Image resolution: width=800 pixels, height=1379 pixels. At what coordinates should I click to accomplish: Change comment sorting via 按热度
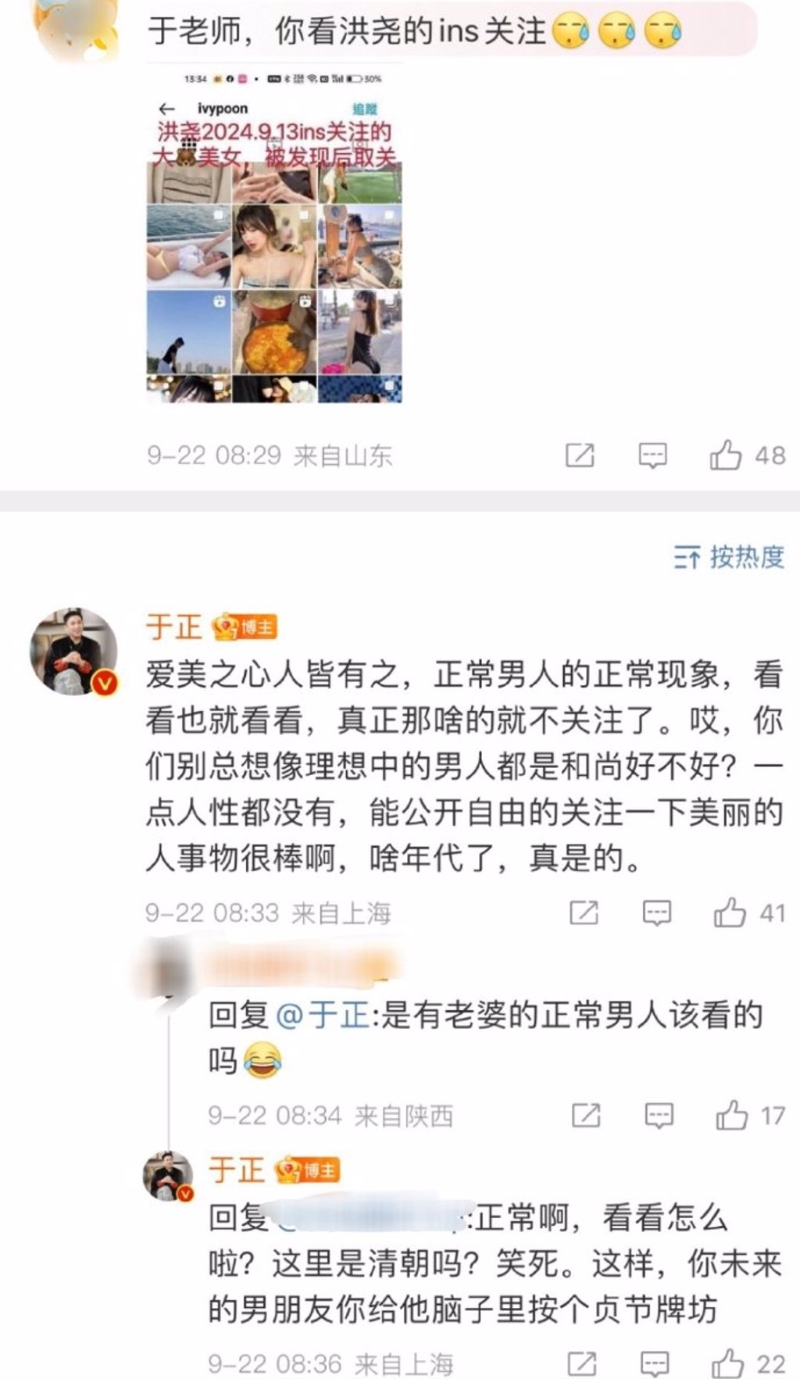[x=729, y=557]
